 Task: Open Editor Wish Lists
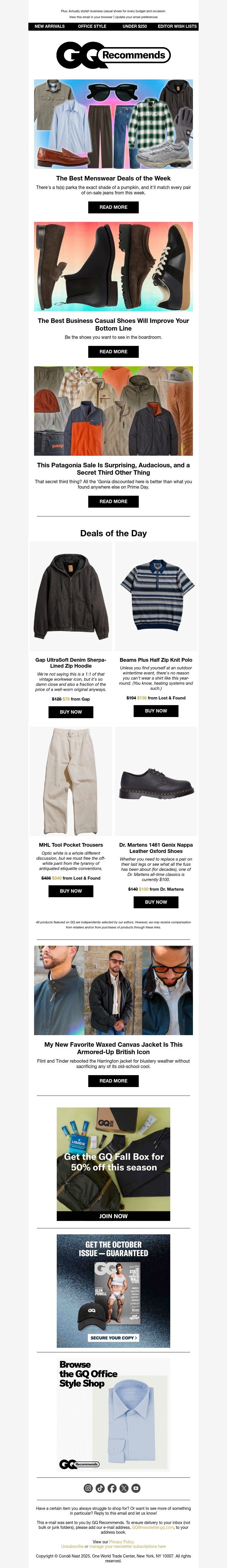click(177, 27)
